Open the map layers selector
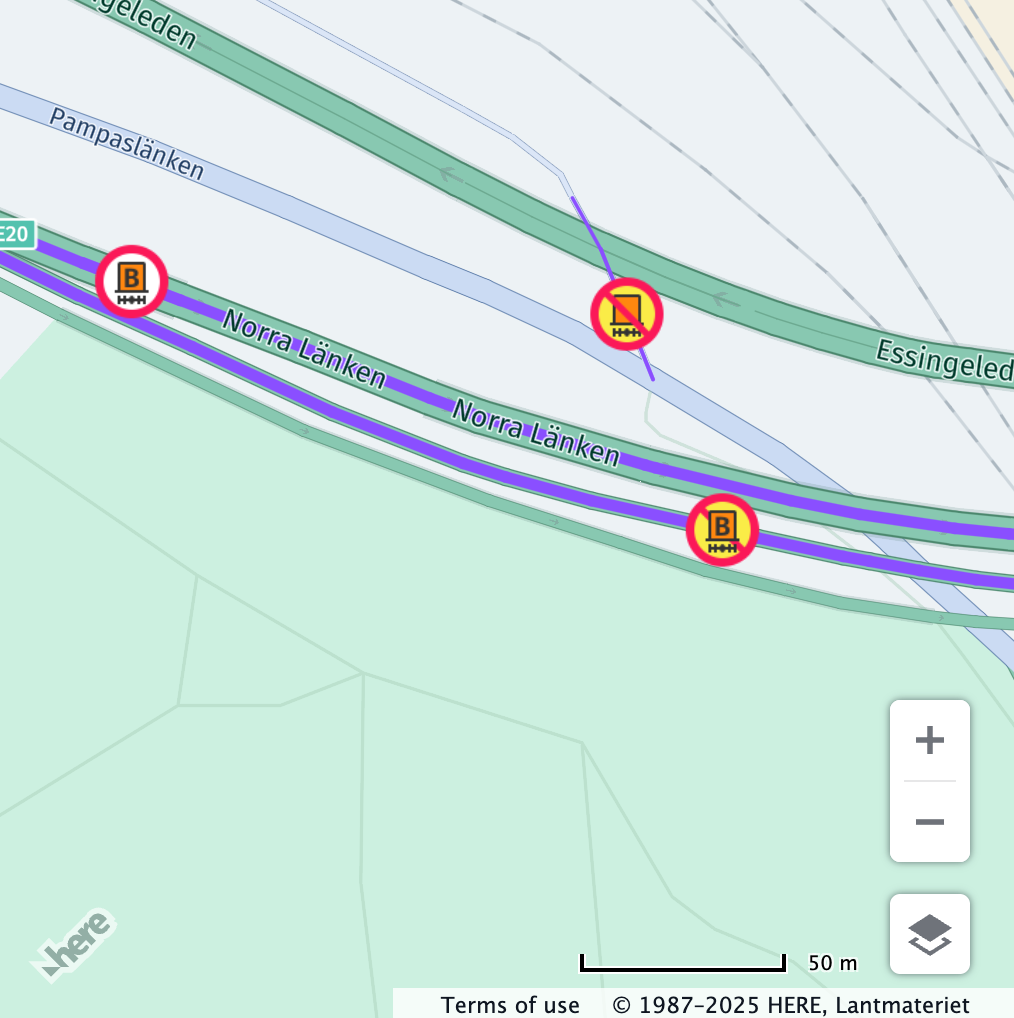Viewport: 1014px width, 1018px height. 929,934
